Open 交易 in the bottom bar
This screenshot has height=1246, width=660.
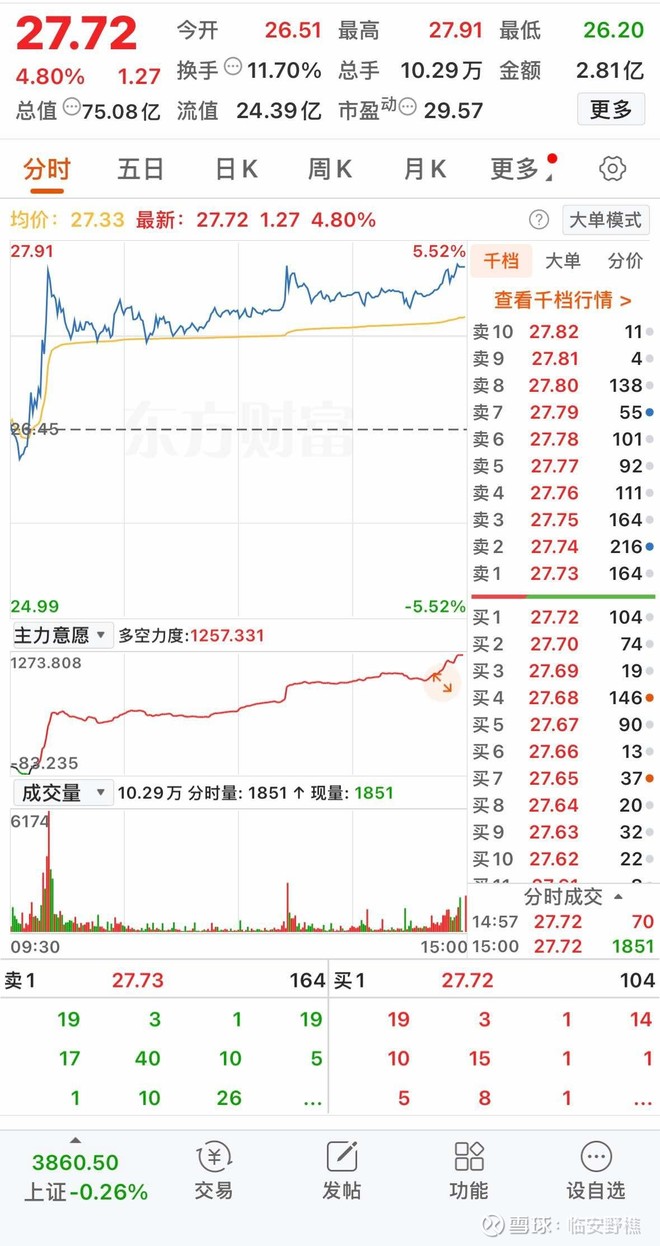[x=213, y=1170]
